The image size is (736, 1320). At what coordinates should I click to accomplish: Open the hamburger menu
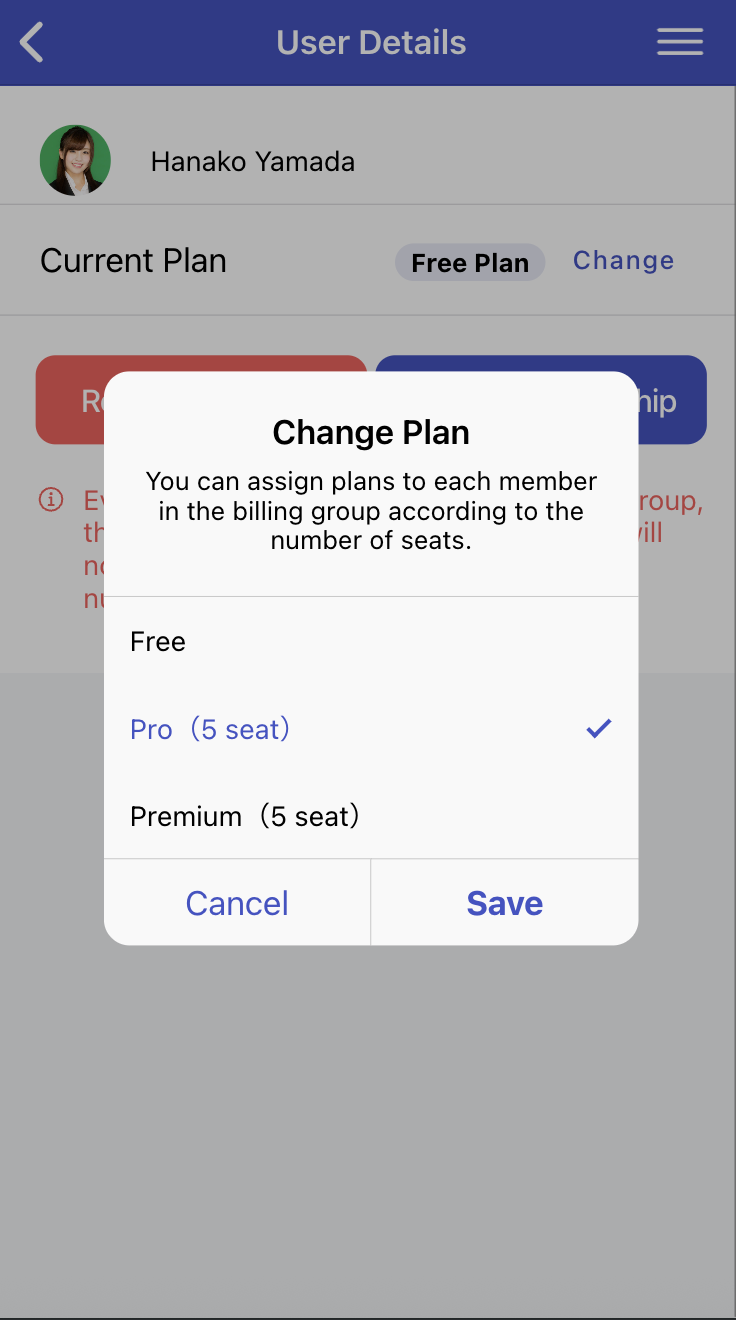(x=679, y=42)
